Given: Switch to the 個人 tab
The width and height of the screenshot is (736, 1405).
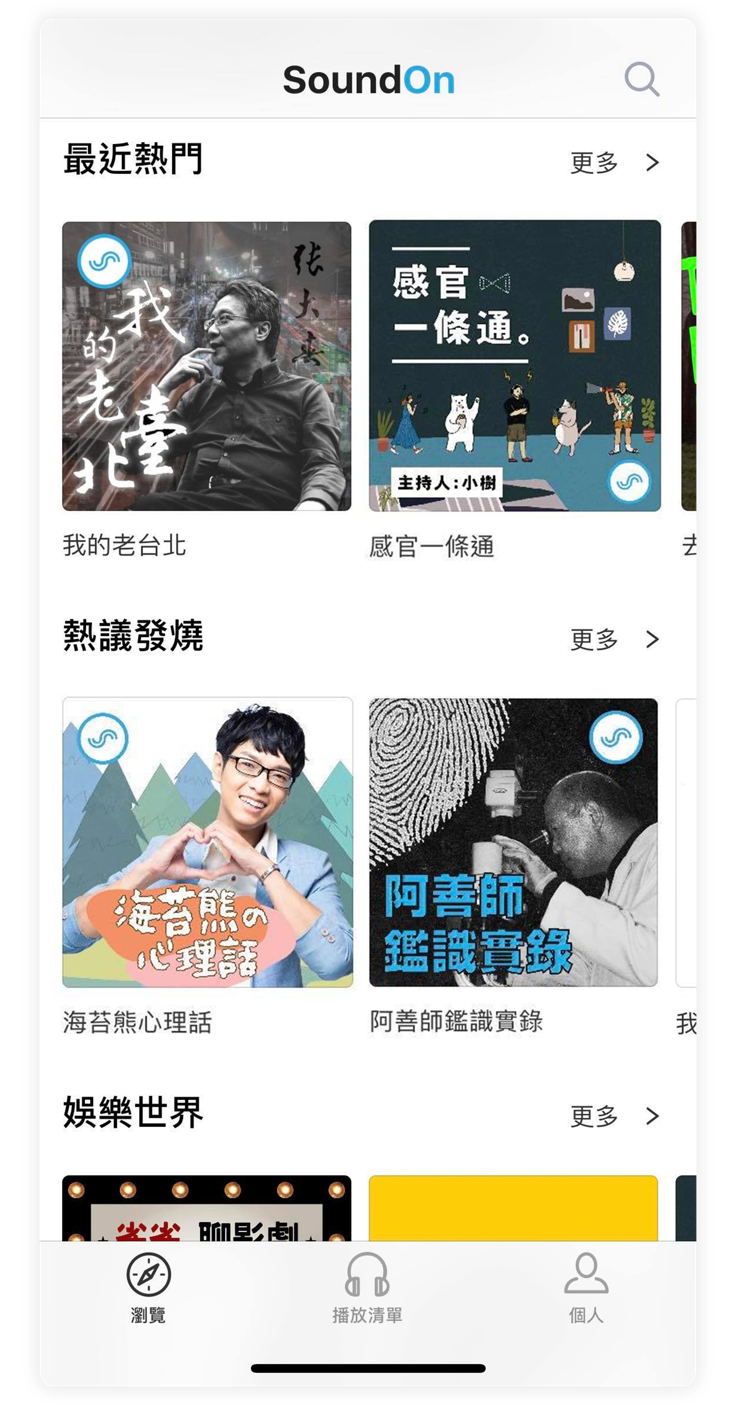Looking at the screenshot, I should (x=586, y=1289).
